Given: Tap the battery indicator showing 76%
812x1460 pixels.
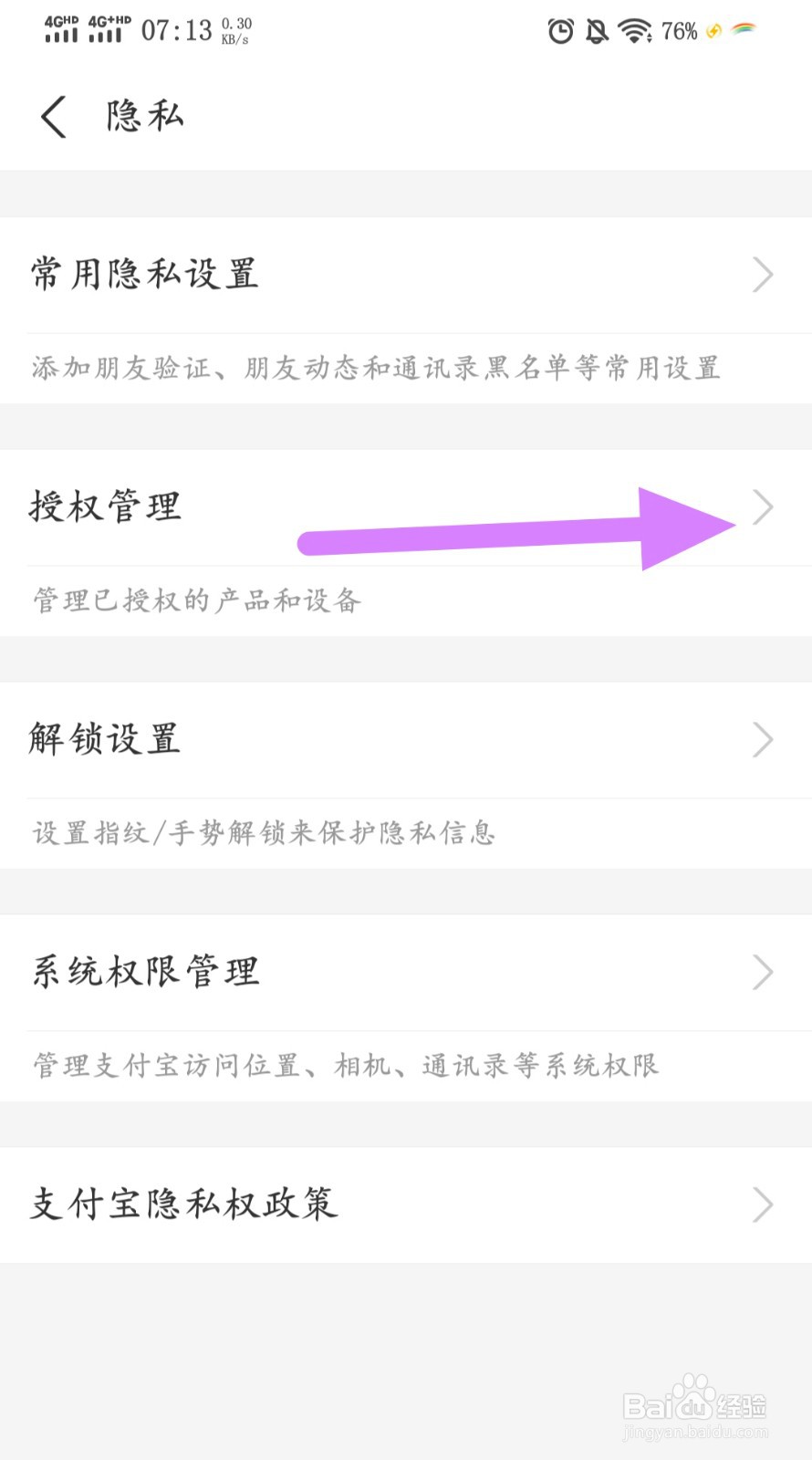Looking at the screenshot, I should (x=679, y=31).
